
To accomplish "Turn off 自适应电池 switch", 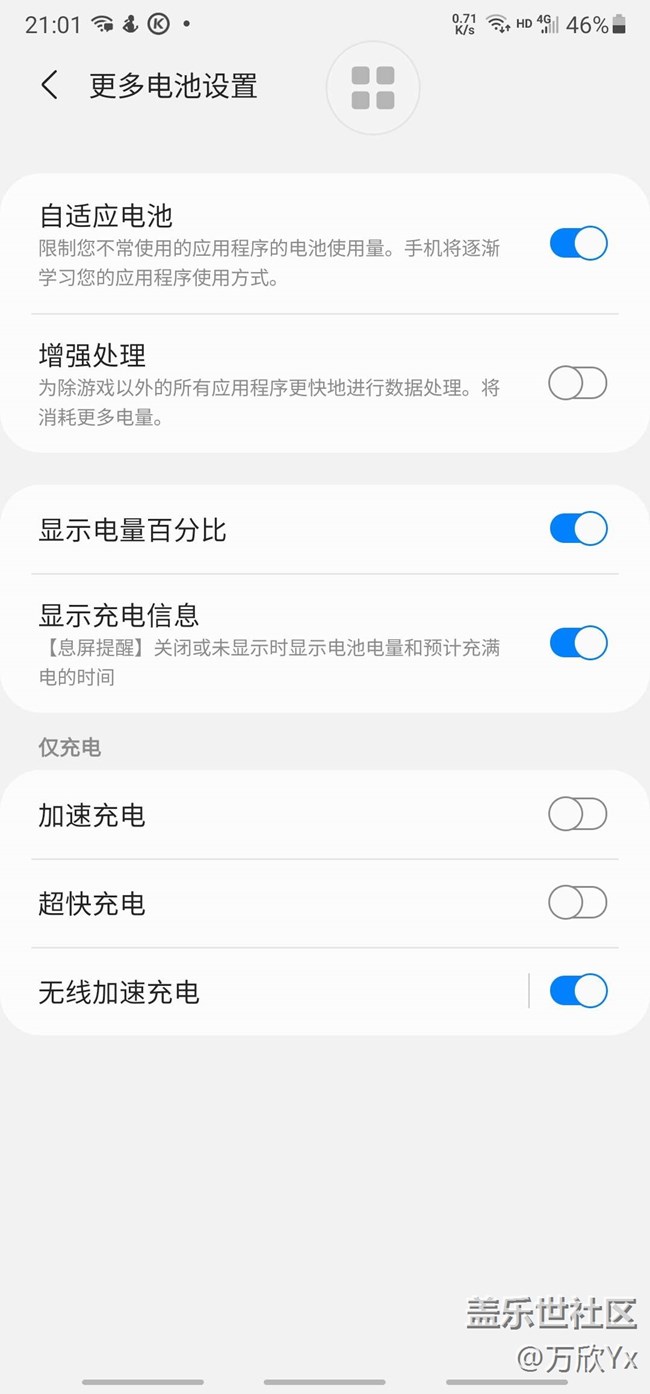I will tap(578, 243).
